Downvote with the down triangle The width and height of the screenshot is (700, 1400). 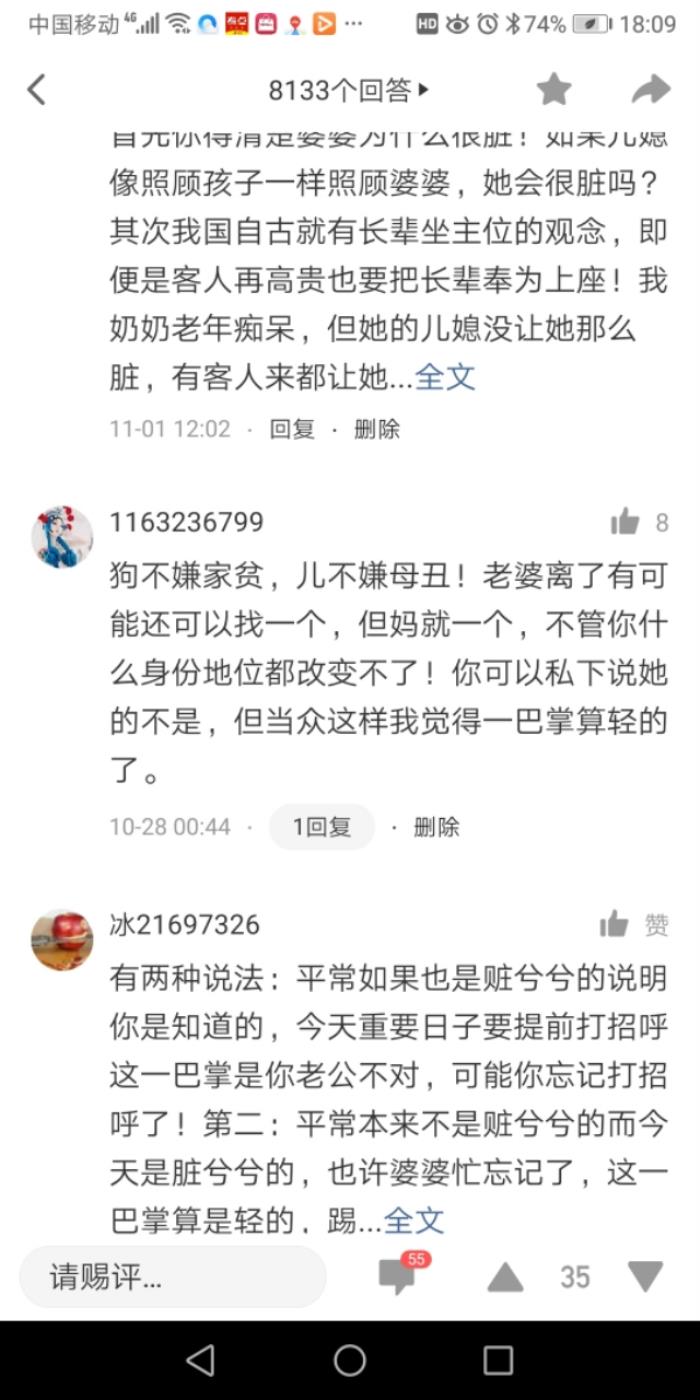tap(645, 1277)
